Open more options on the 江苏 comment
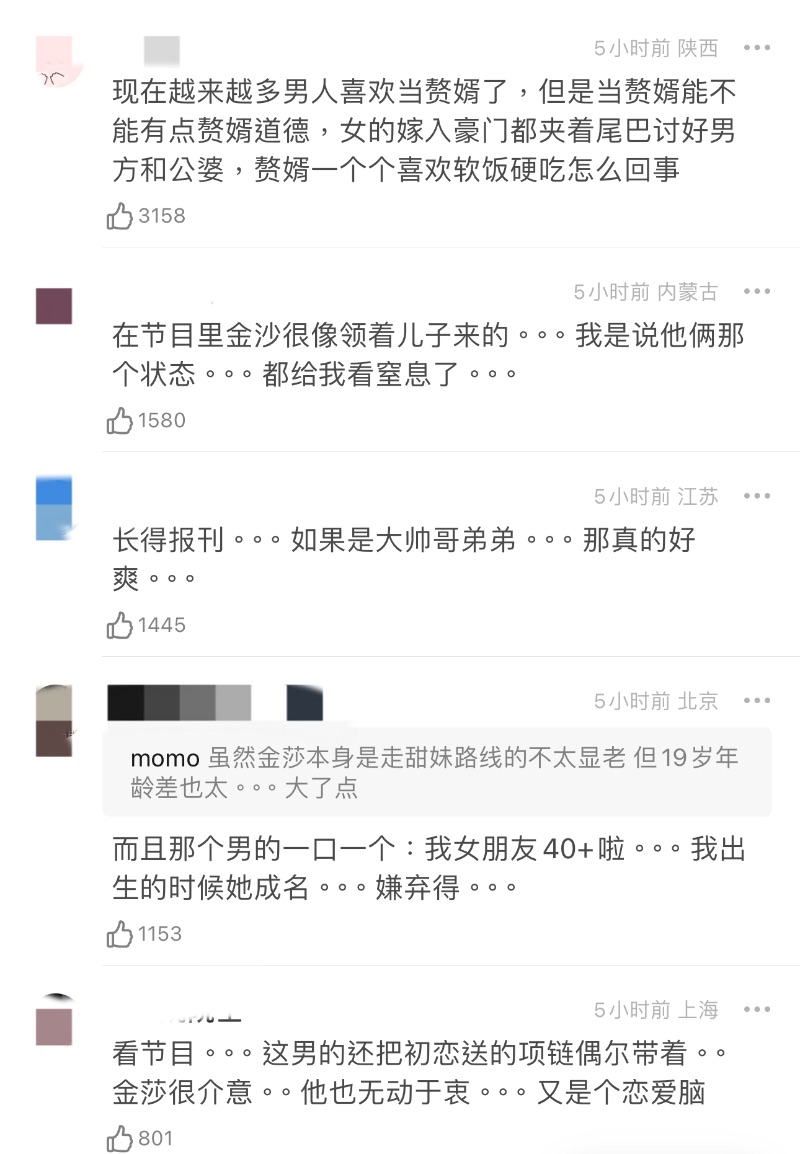Screen dimensions: 800x1154 [x=757, y=496]
